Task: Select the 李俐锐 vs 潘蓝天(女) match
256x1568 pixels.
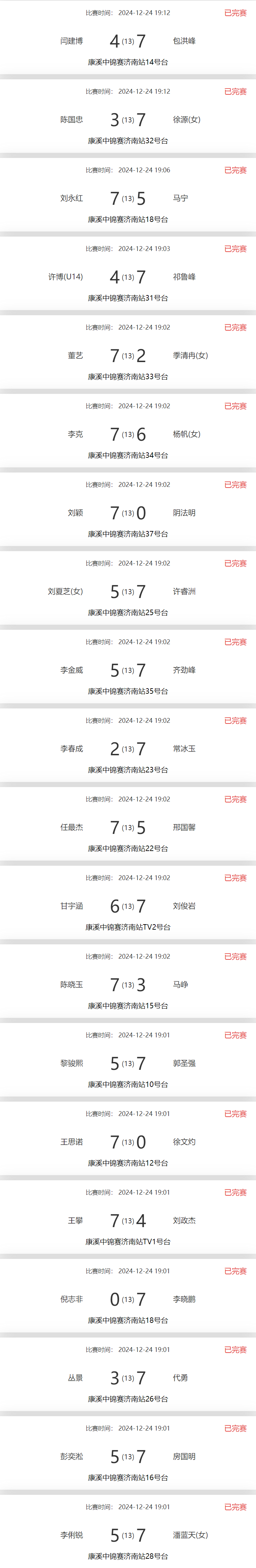Action: tap(128, 1534)
